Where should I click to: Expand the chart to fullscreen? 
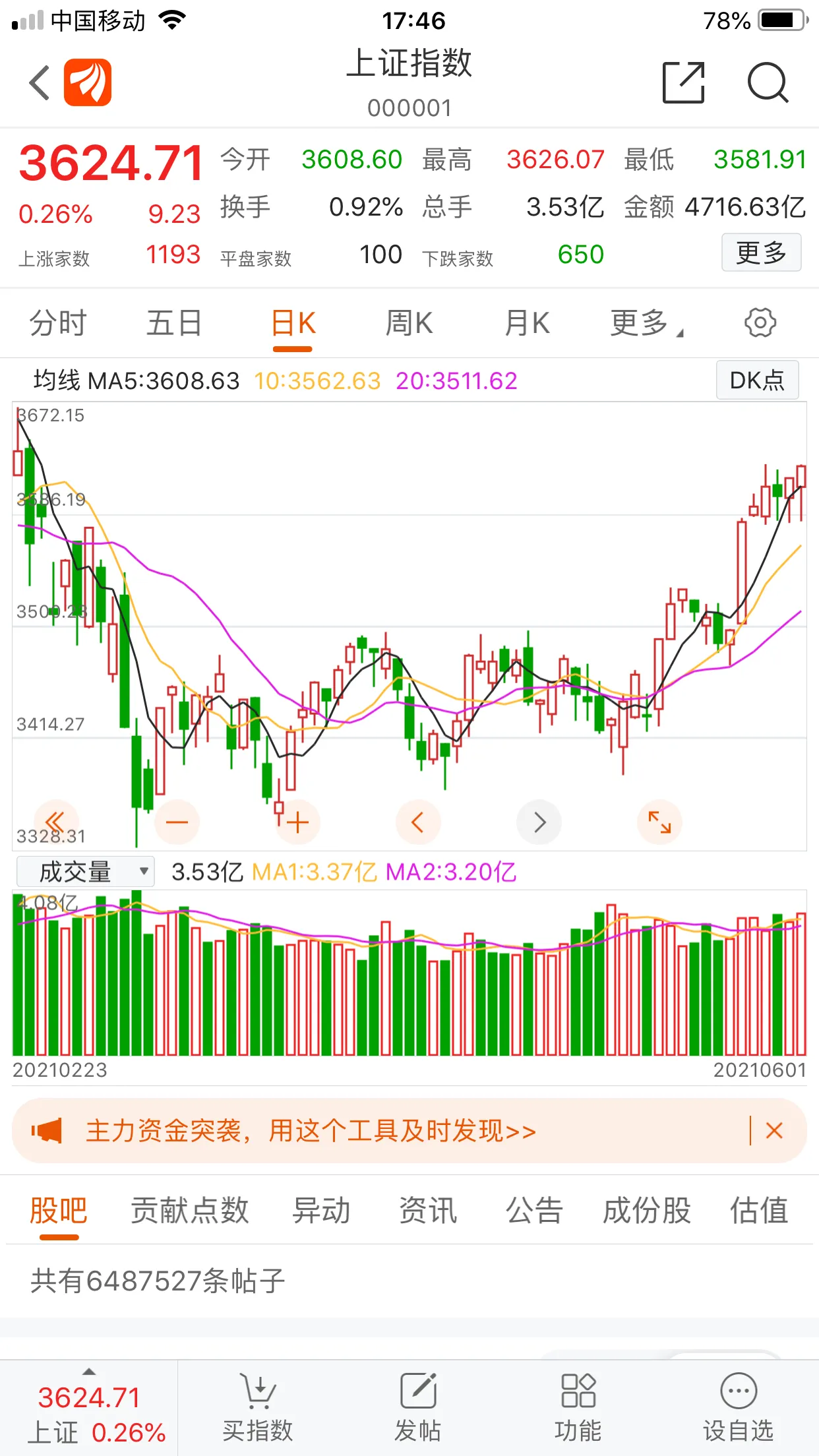tap(659, 822)
